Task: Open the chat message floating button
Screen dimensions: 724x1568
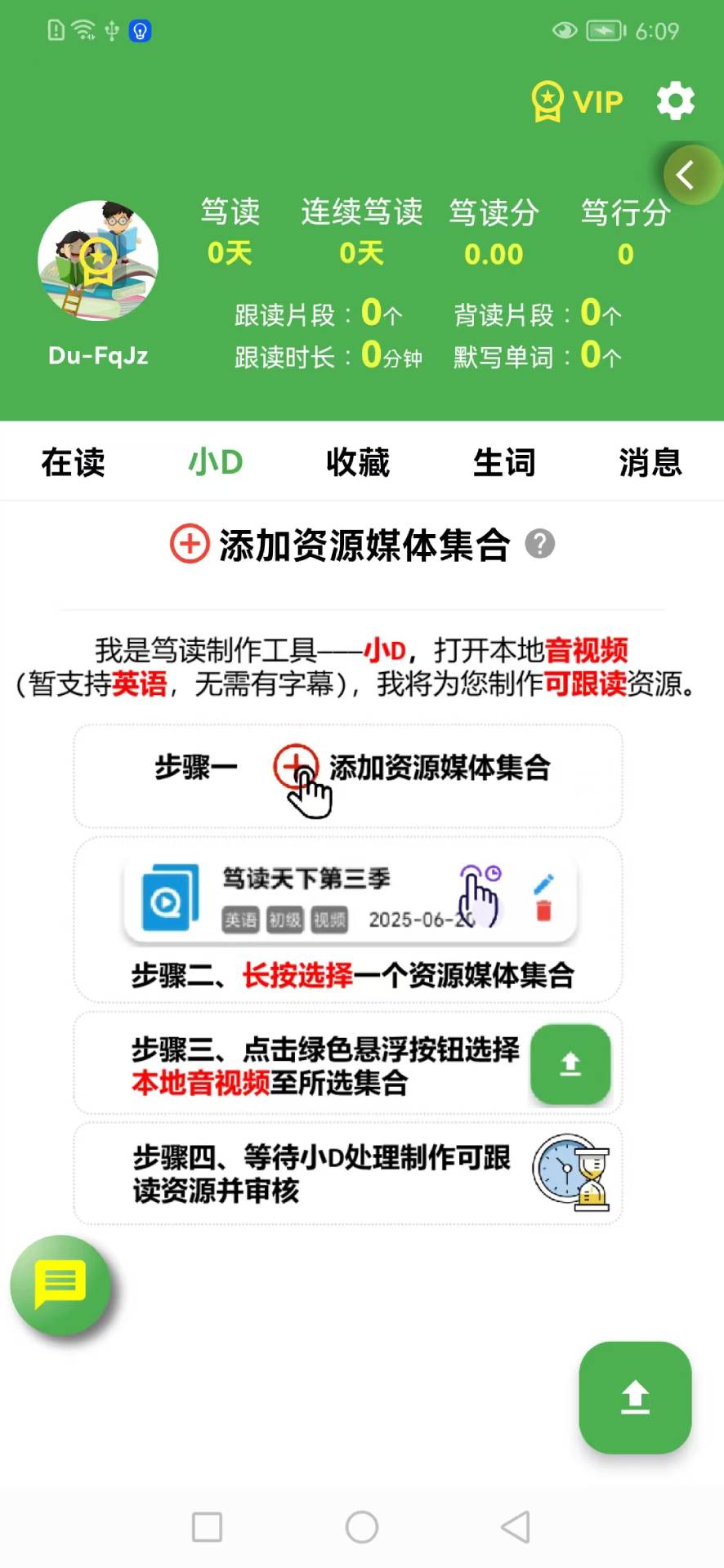Action: click(x=62, y=1284)
